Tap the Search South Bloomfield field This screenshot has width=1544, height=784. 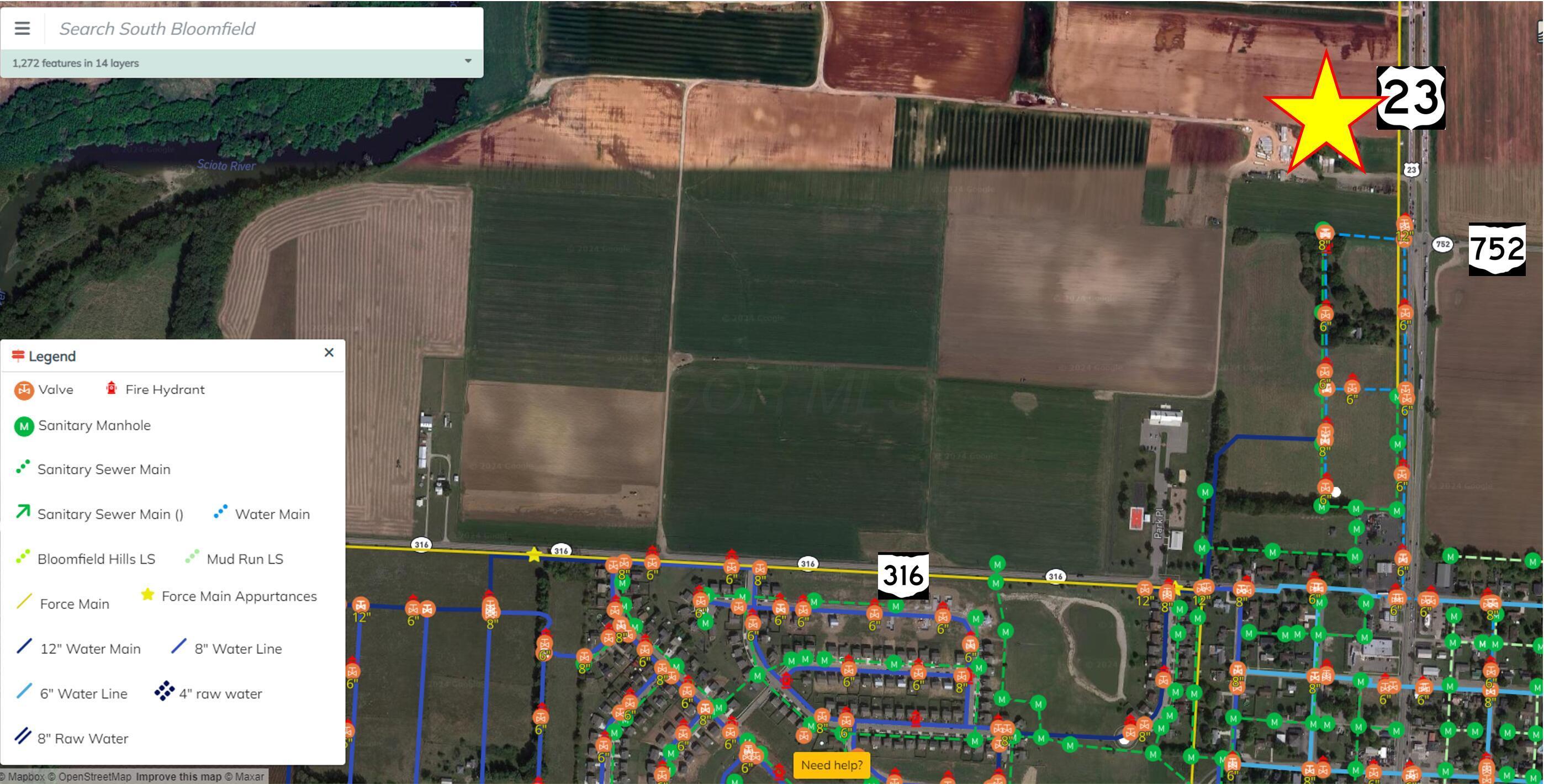[264, 29]
